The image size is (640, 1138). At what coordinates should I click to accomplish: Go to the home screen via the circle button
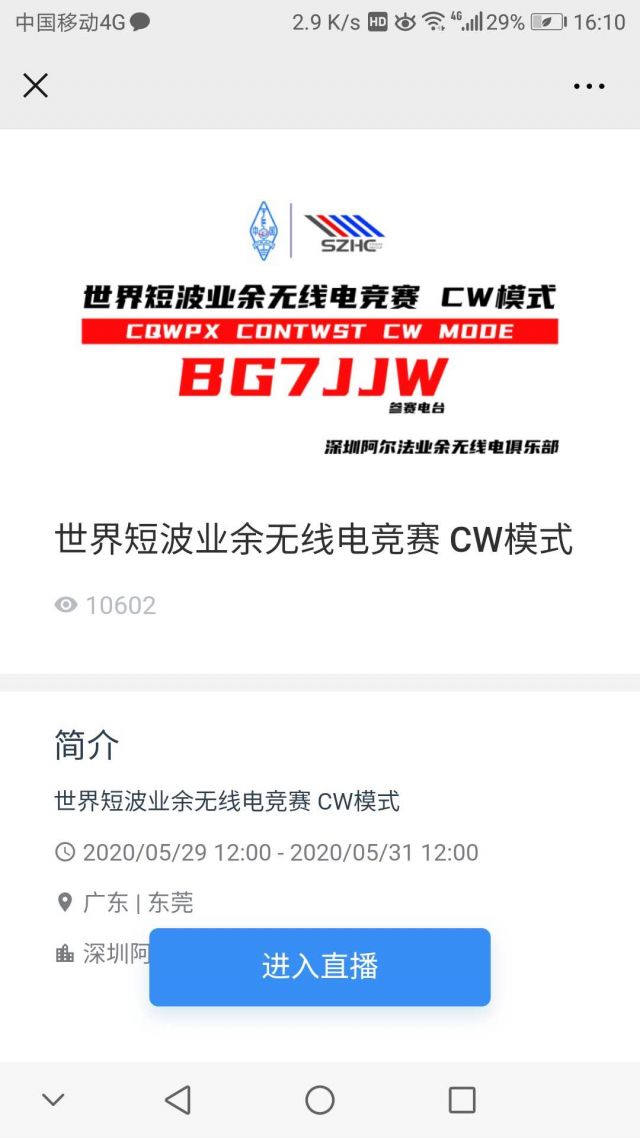[x=320, y=1100]
